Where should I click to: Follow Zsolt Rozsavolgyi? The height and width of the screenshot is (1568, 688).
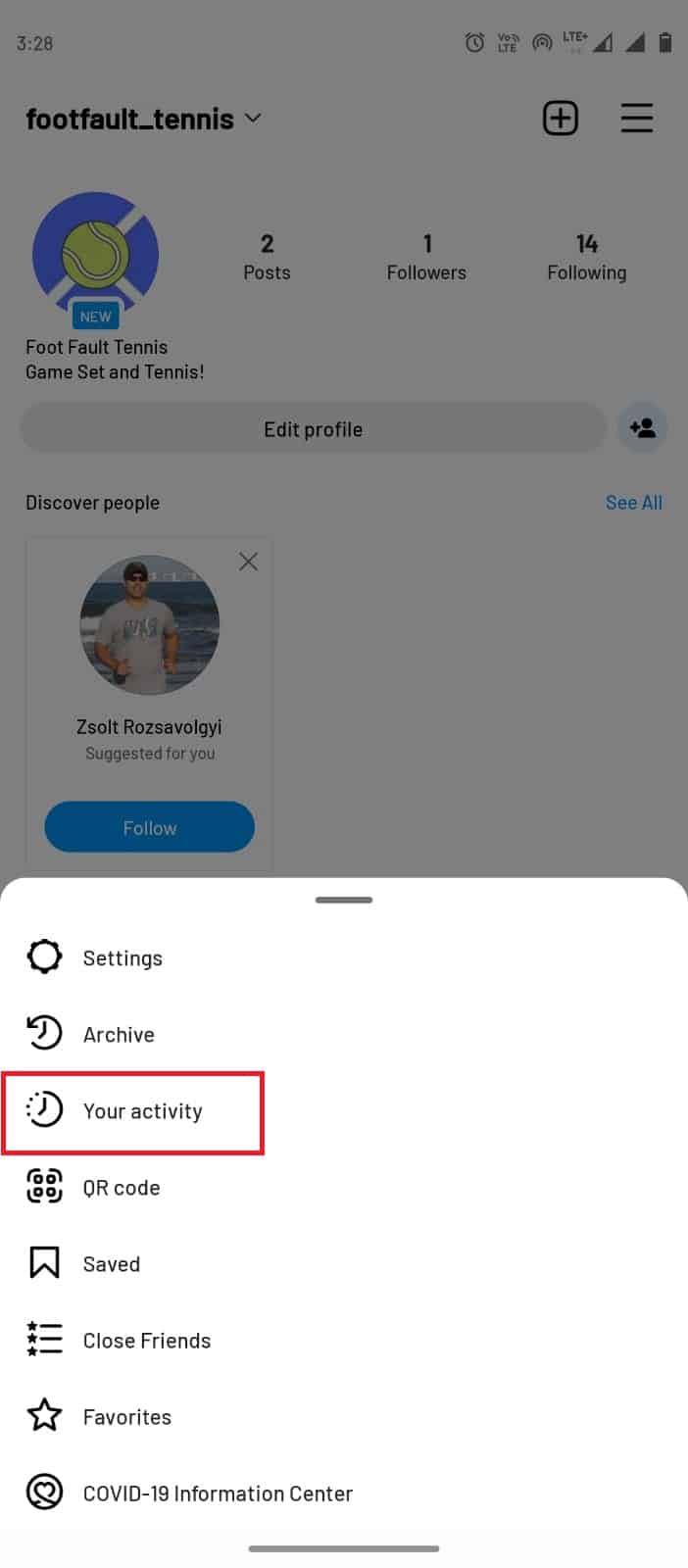pos(149,827)
